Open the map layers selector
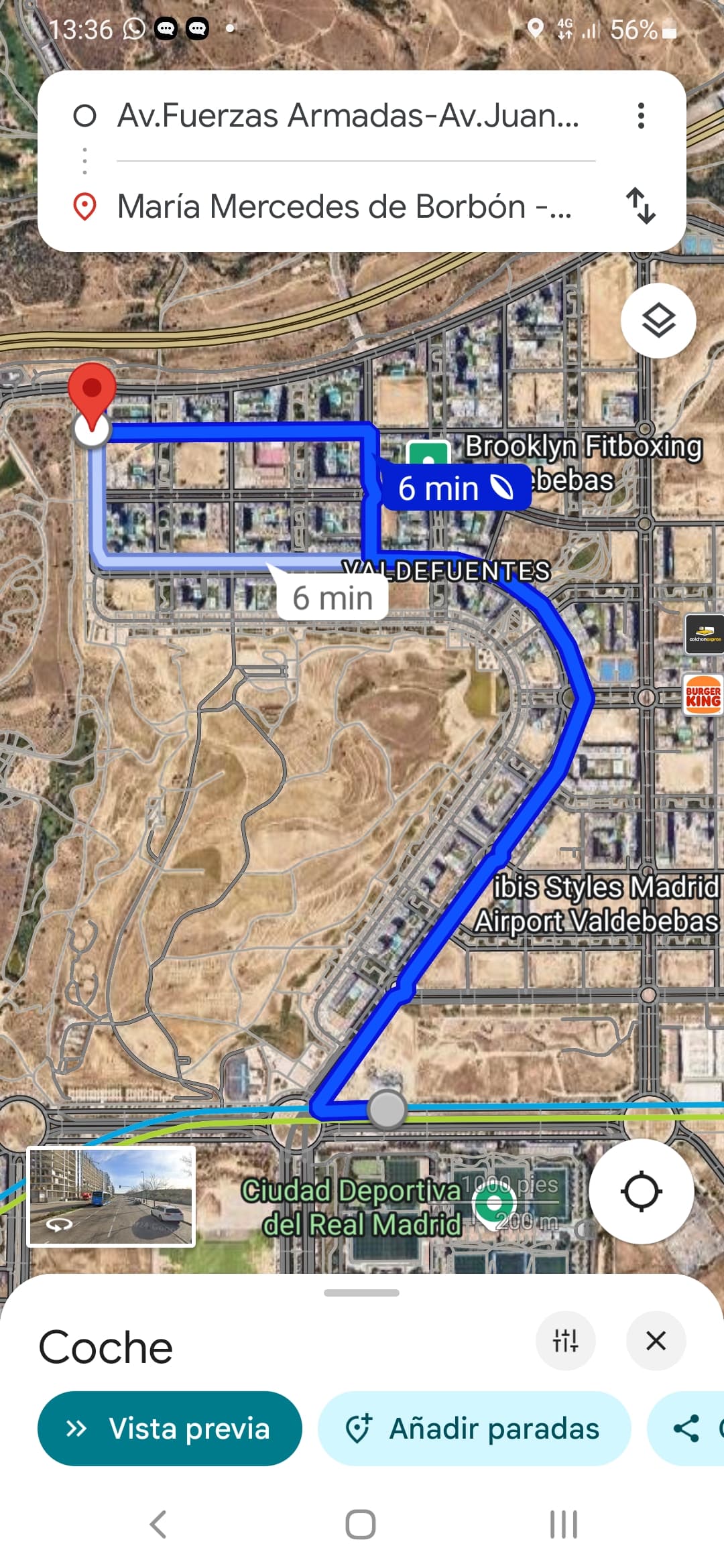Viewport: 724px width, 1568px height. pyautogui.click(x=658, y=321)
